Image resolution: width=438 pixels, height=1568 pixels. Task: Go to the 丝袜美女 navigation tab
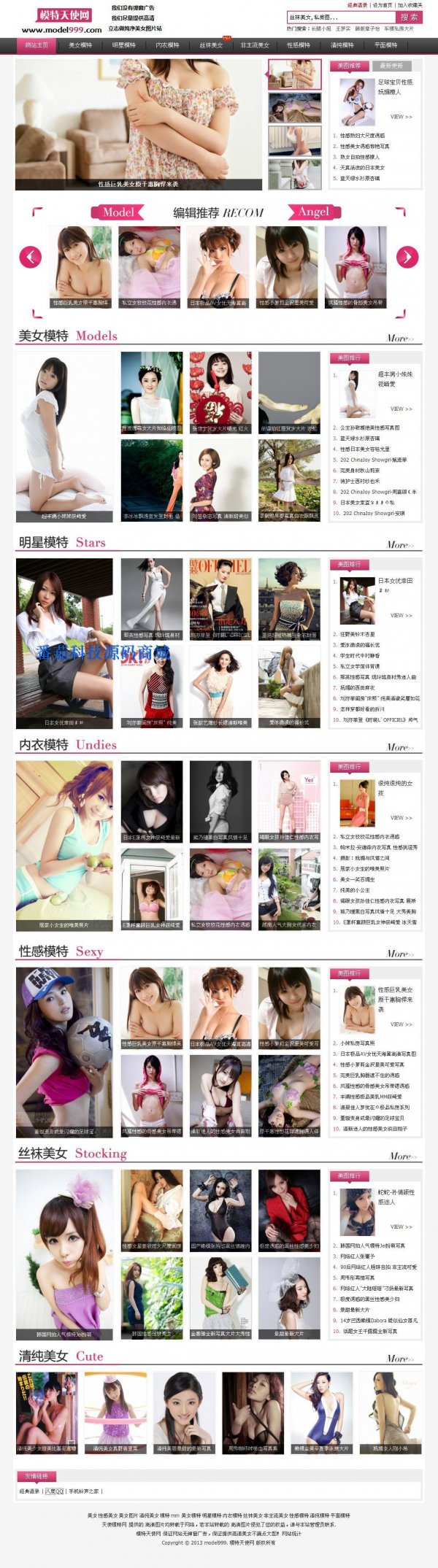[x=211, y=45]
